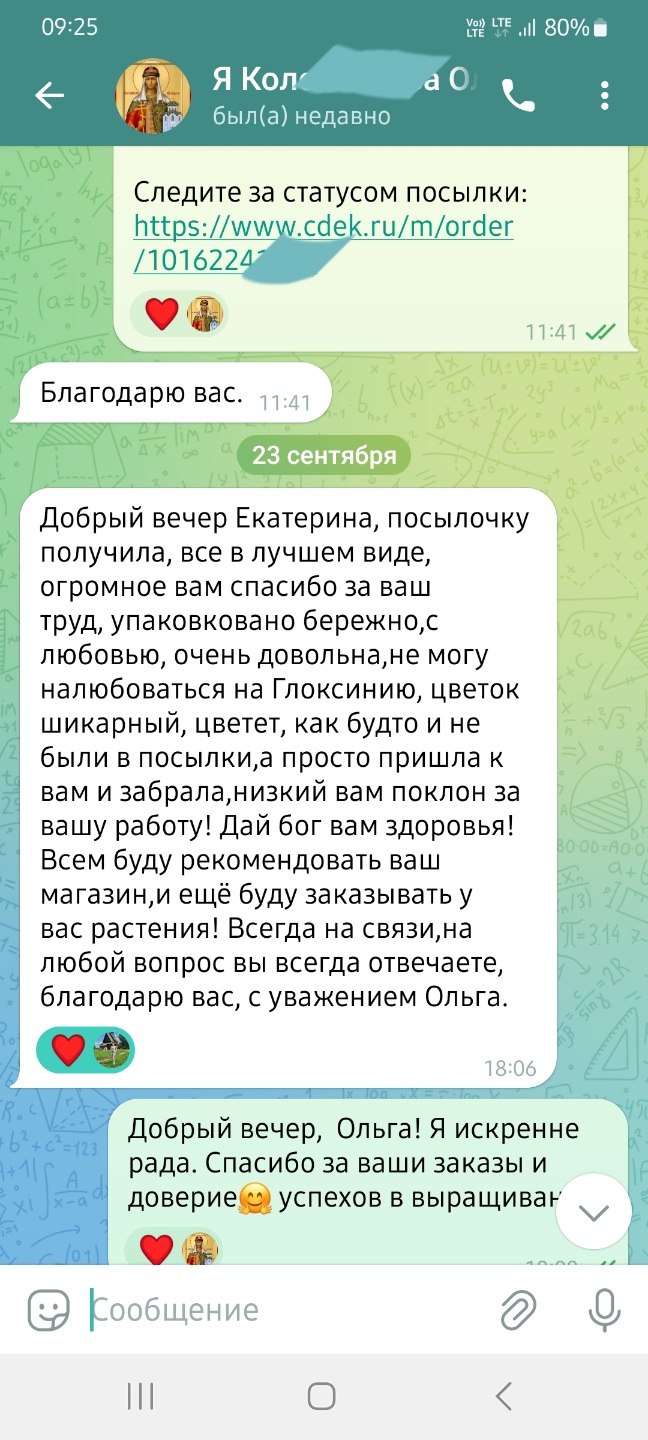This screenshot has width=648, height=1440.
Task: Open recent apps from navigation bar
Action: pyautogui.click(x=141, y=1396)
